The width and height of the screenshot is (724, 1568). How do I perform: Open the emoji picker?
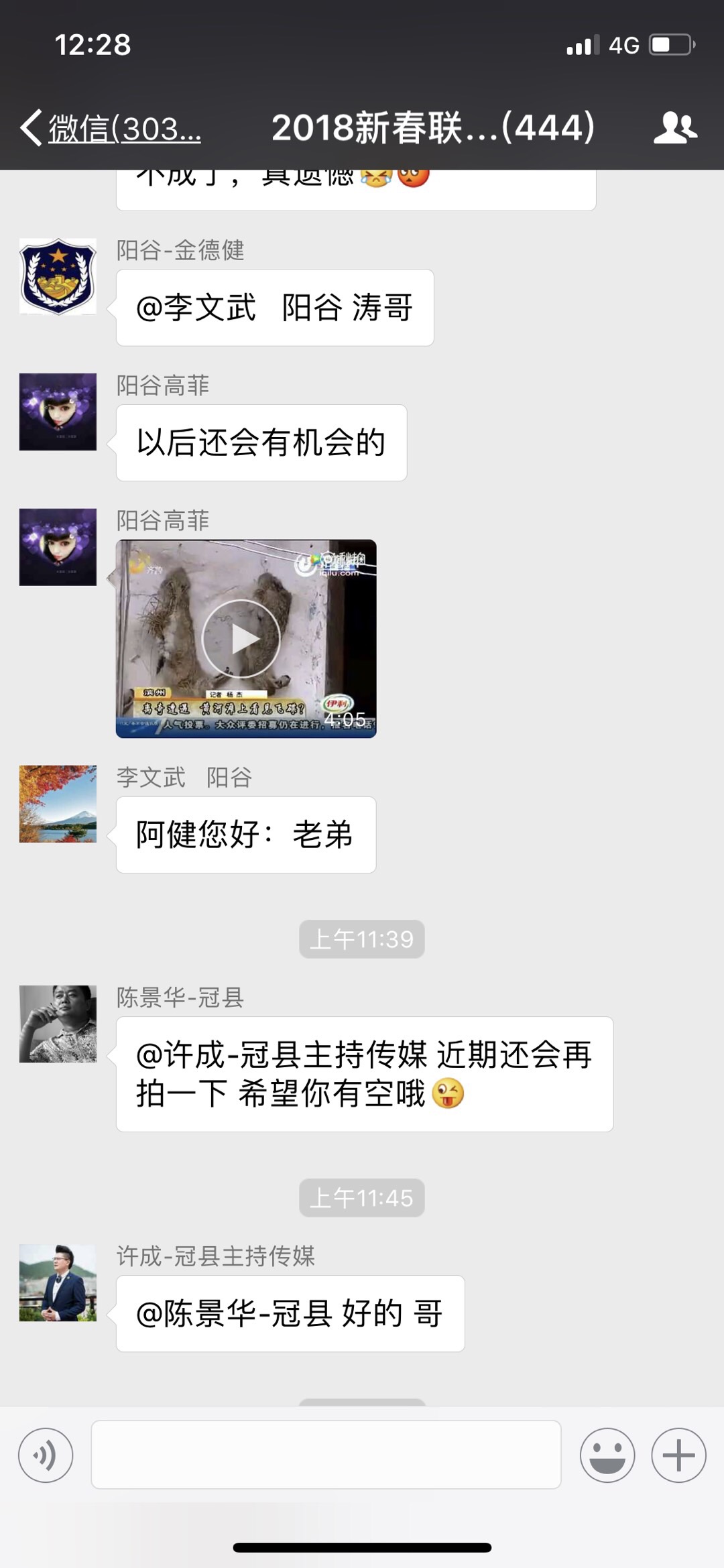click(x=607, y=1455)
